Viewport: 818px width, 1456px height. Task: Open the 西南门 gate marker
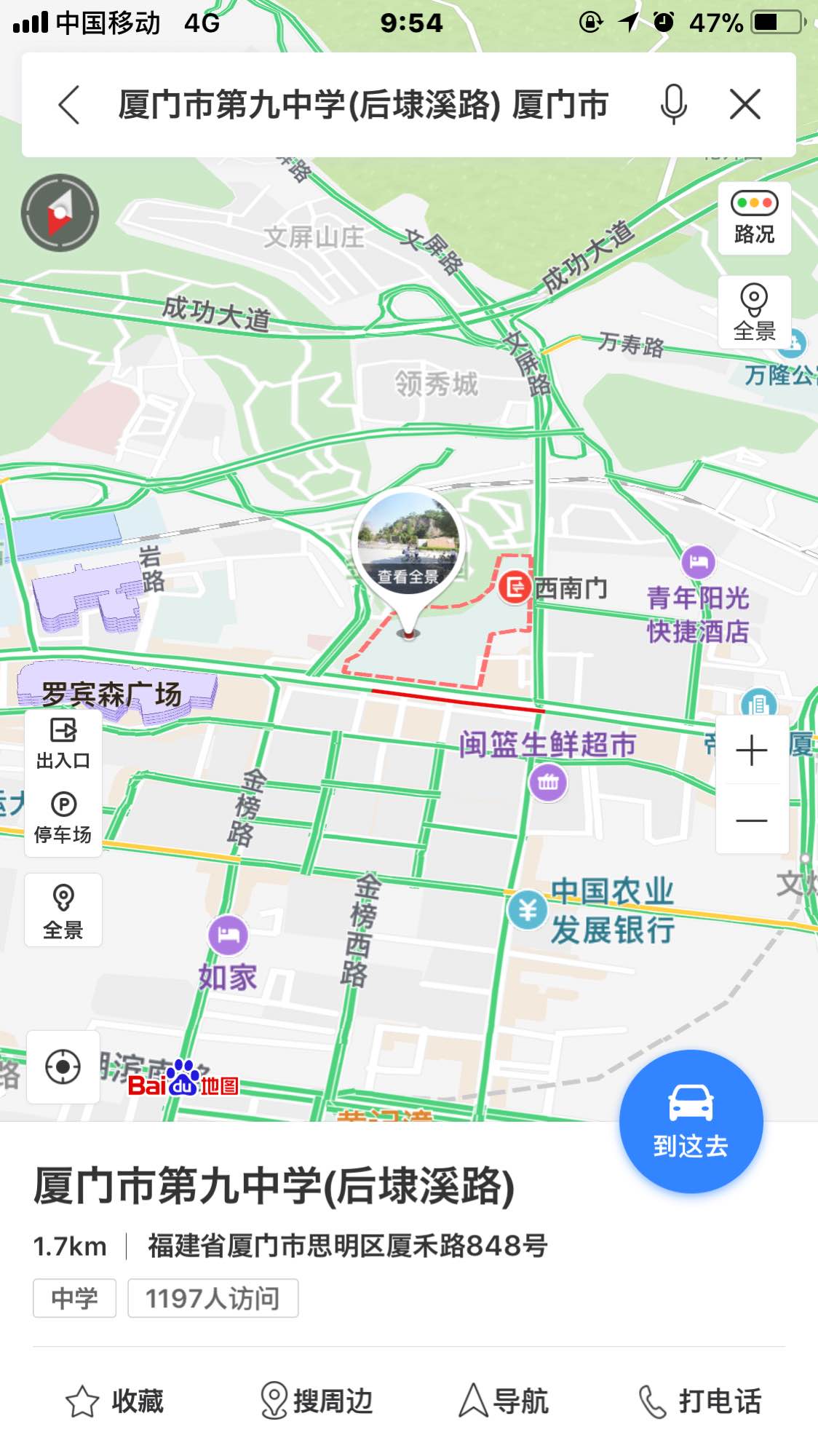tap(515, 586)
